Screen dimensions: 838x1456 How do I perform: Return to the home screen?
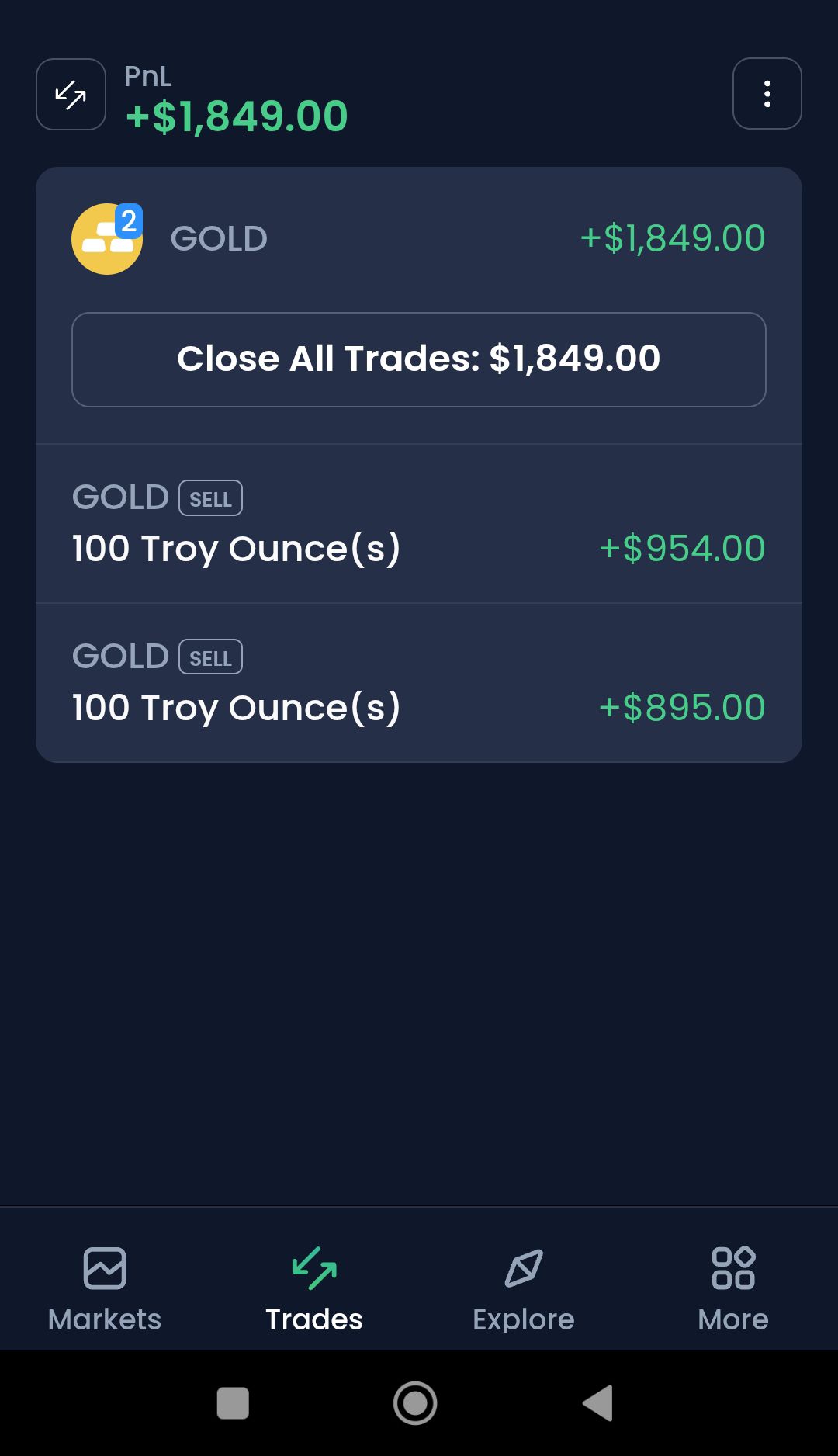(415, 1403)
